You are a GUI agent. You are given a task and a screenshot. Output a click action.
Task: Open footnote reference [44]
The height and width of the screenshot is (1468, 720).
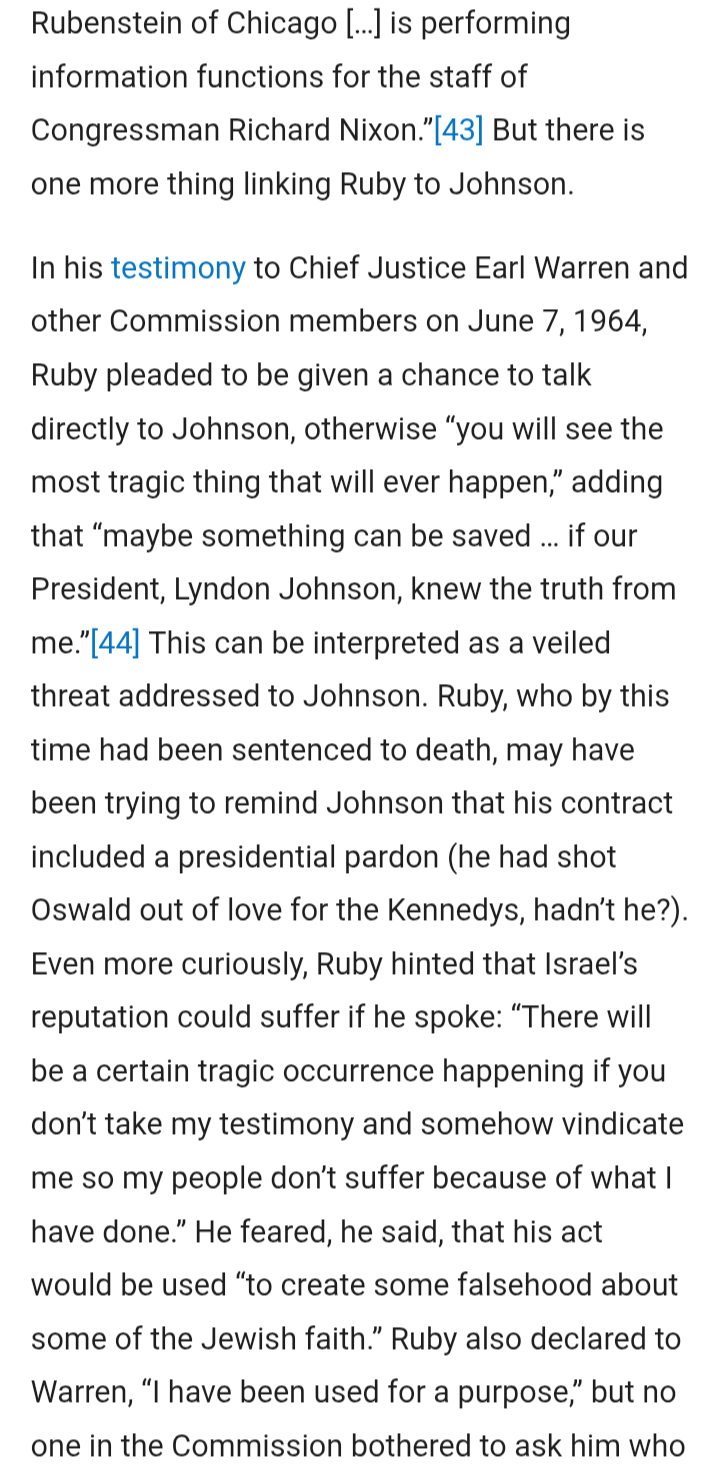(x=115, y=643)
